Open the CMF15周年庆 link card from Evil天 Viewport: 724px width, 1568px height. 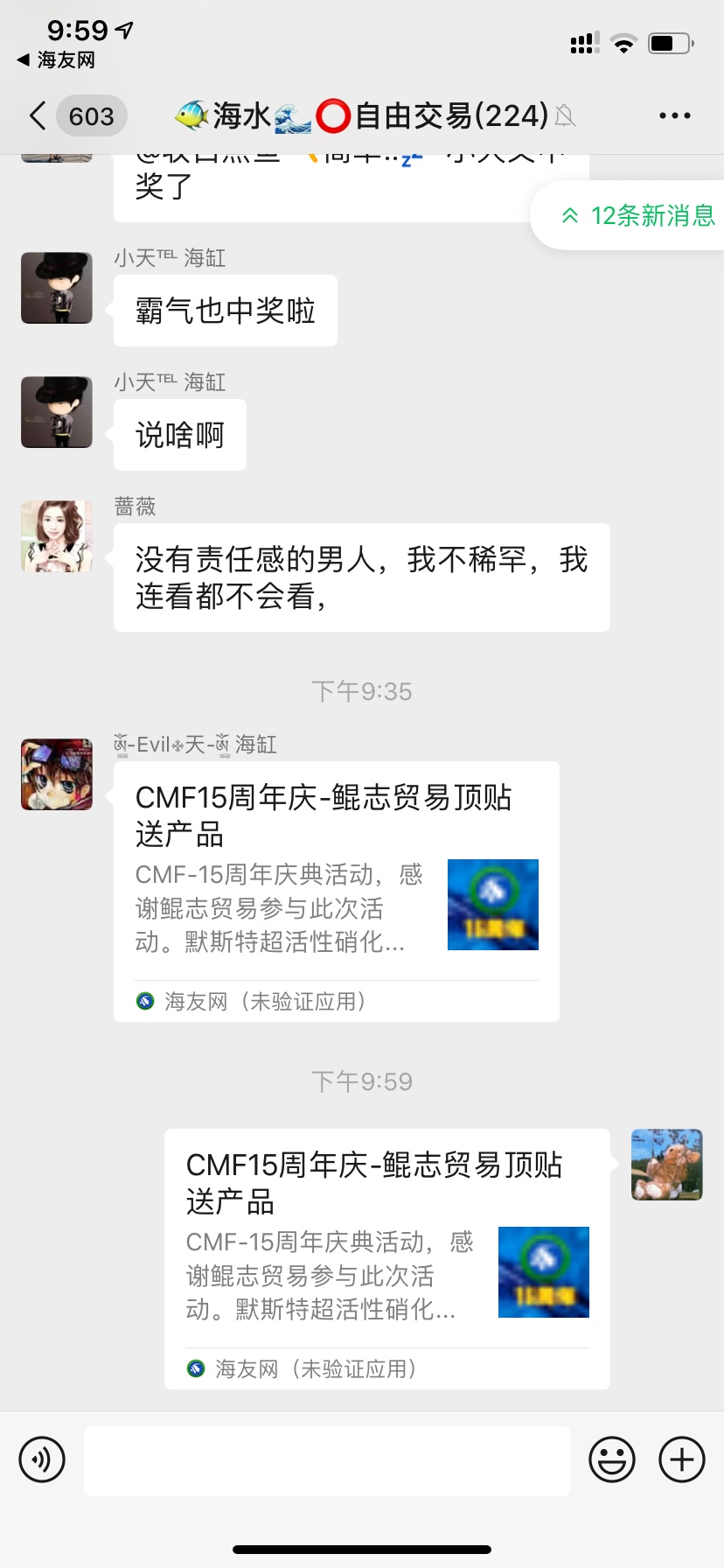click(336, 891)
